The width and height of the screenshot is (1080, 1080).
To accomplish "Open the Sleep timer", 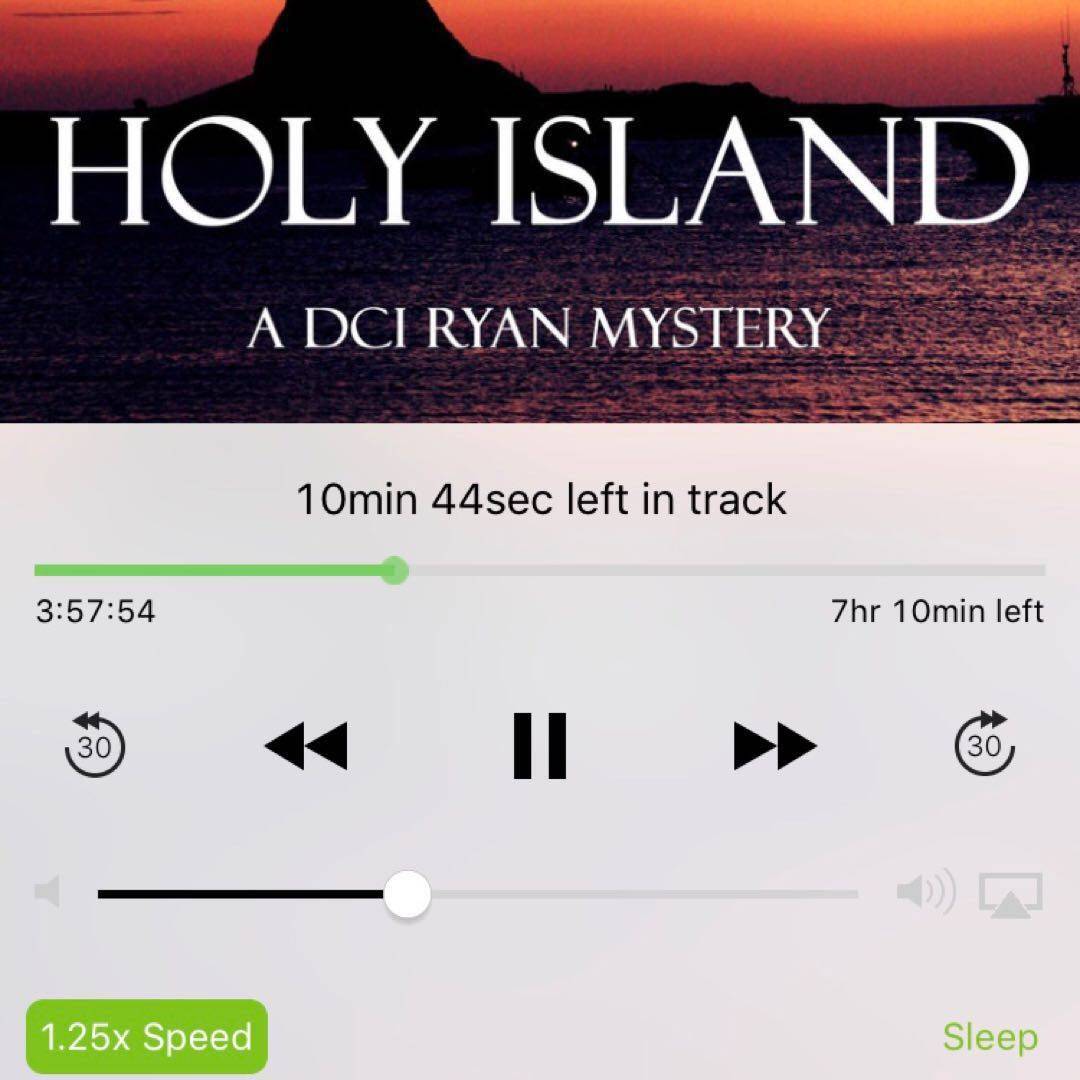I will pyautogui.click(x=989, y=1037).
